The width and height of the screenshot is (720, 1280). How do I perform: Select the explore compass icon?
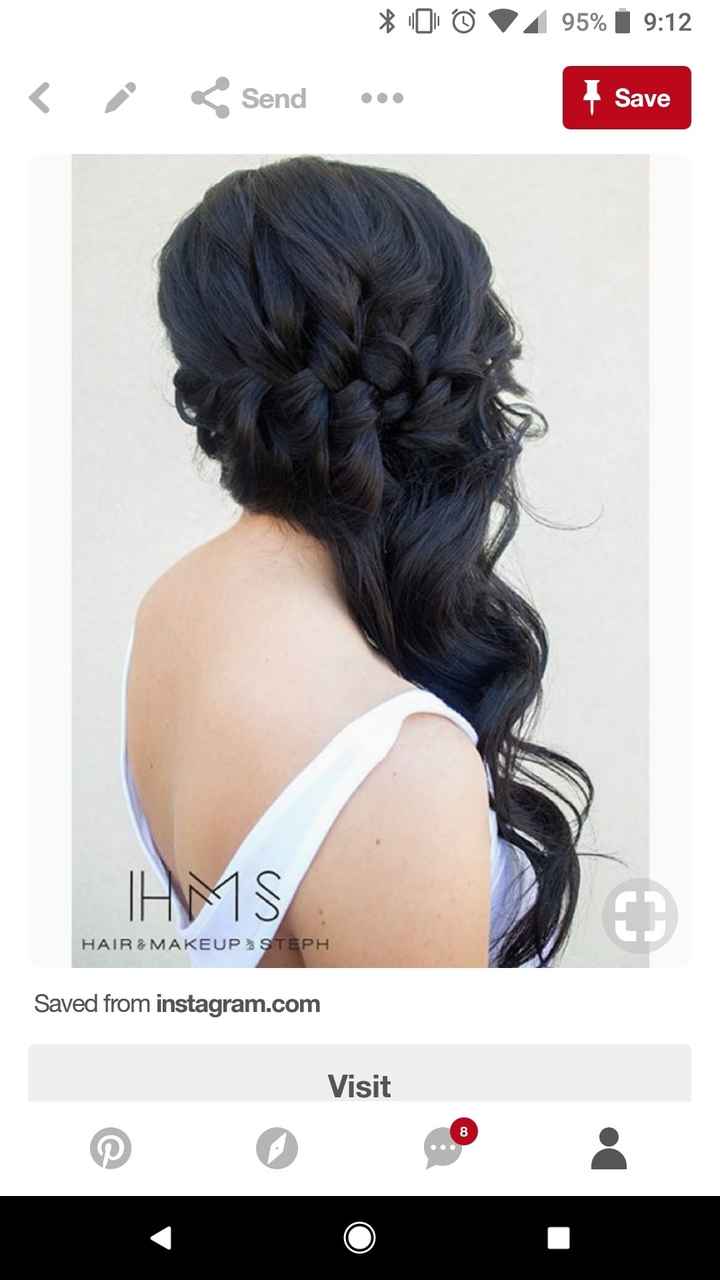[277, 1148]
